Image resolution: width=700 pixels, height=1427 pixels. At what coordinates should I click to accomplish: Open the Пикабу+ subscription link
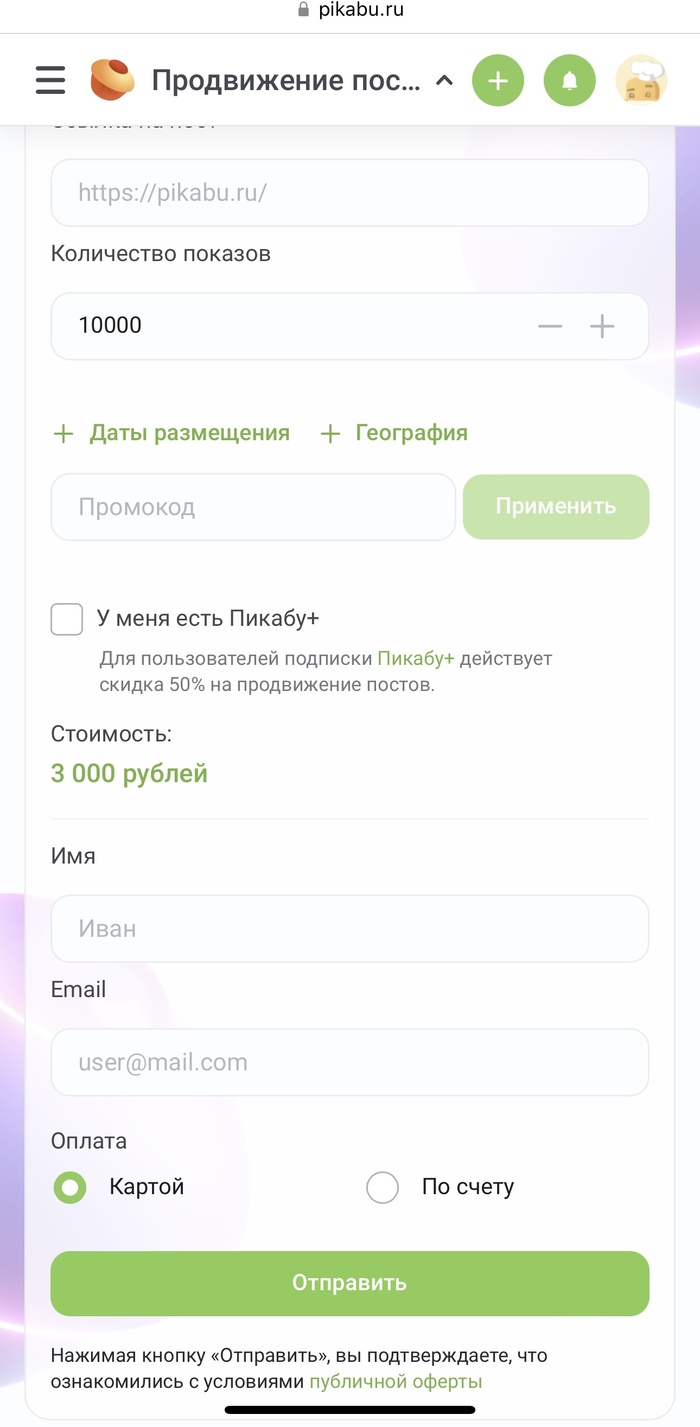coord(416,659)
